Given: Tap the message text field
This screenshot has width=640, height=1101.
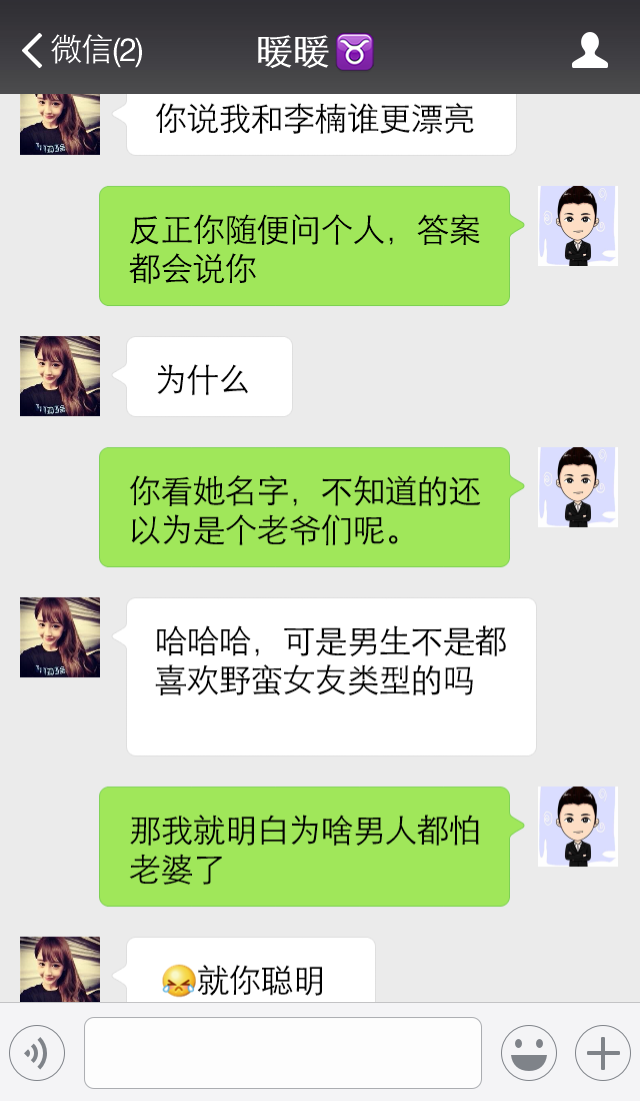Looking at the screenshot, I should [282, 1053].
